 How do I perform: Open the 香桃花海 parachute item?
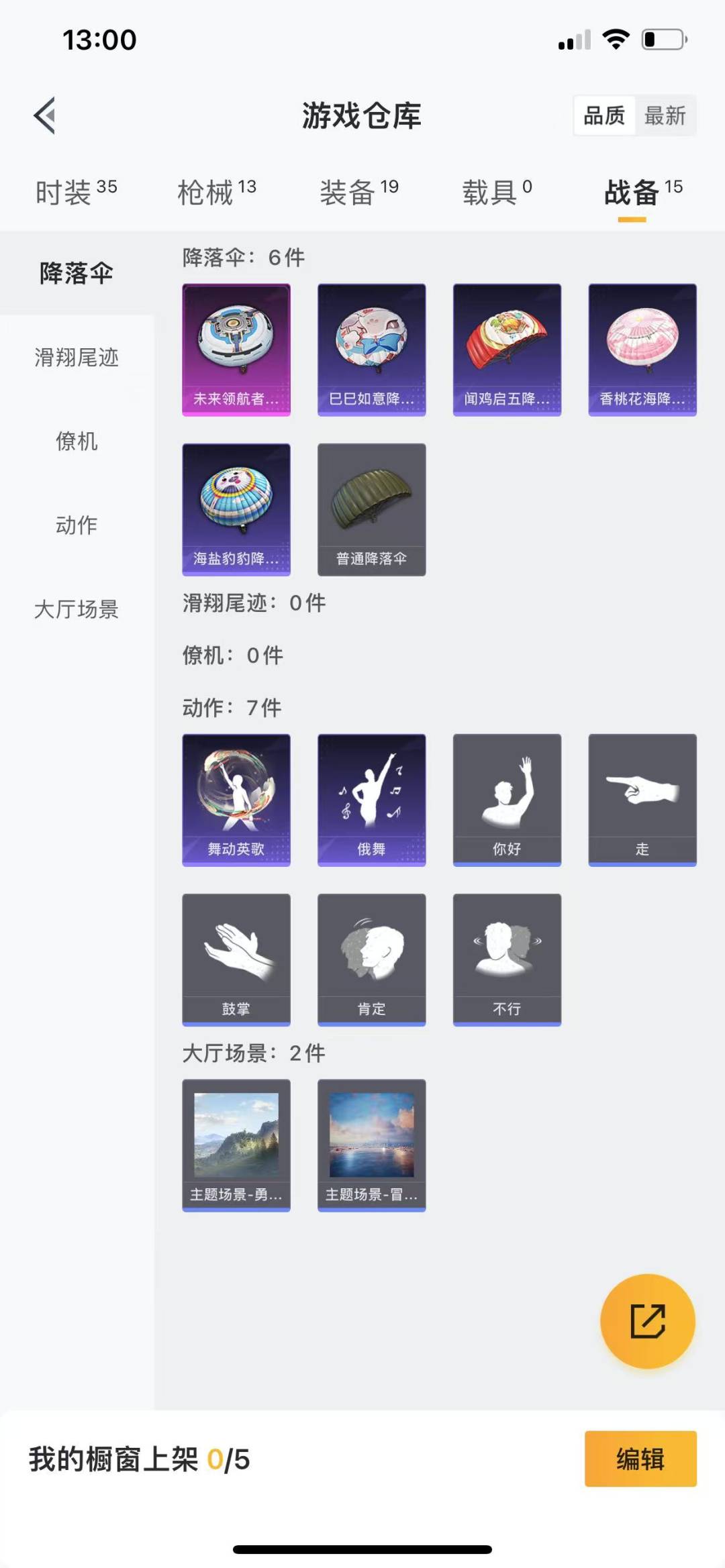point(642,350)
